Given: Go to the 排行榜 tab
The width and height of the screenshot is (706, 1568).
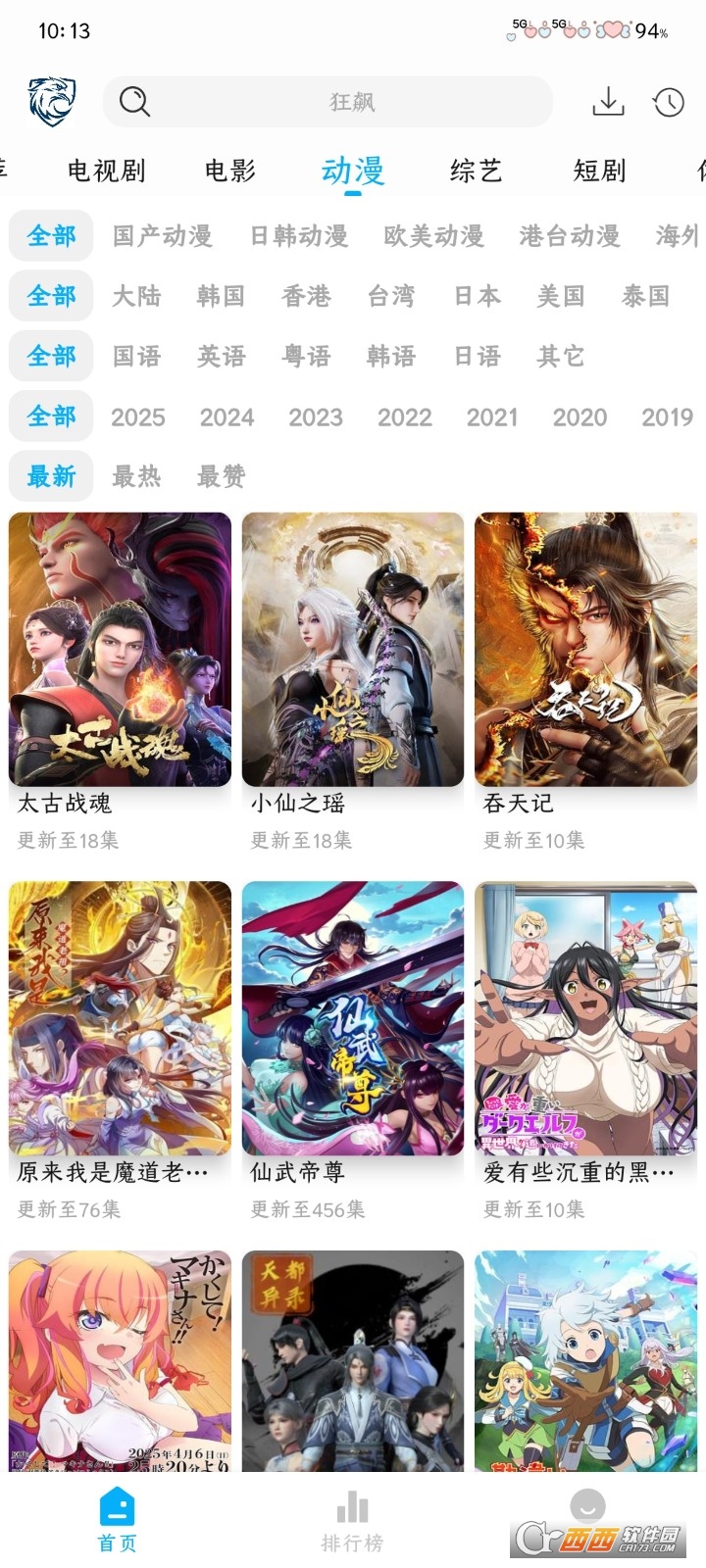Looking at the screenshot, I should pos(352,1521).
